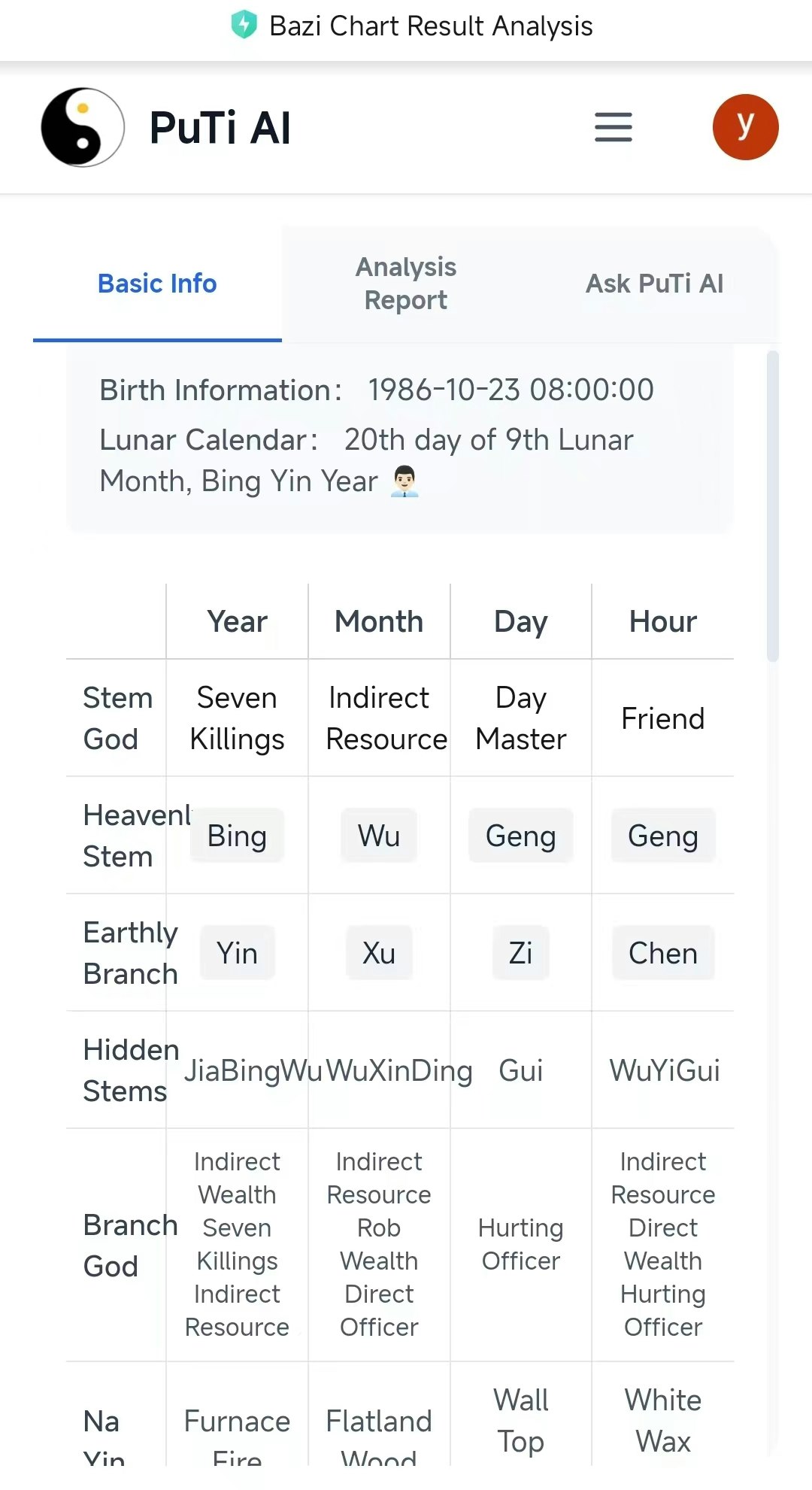The height and width of the screenshot is (1490, 812).
Task: Open the hamburger menu
Action: pos(613,127)
